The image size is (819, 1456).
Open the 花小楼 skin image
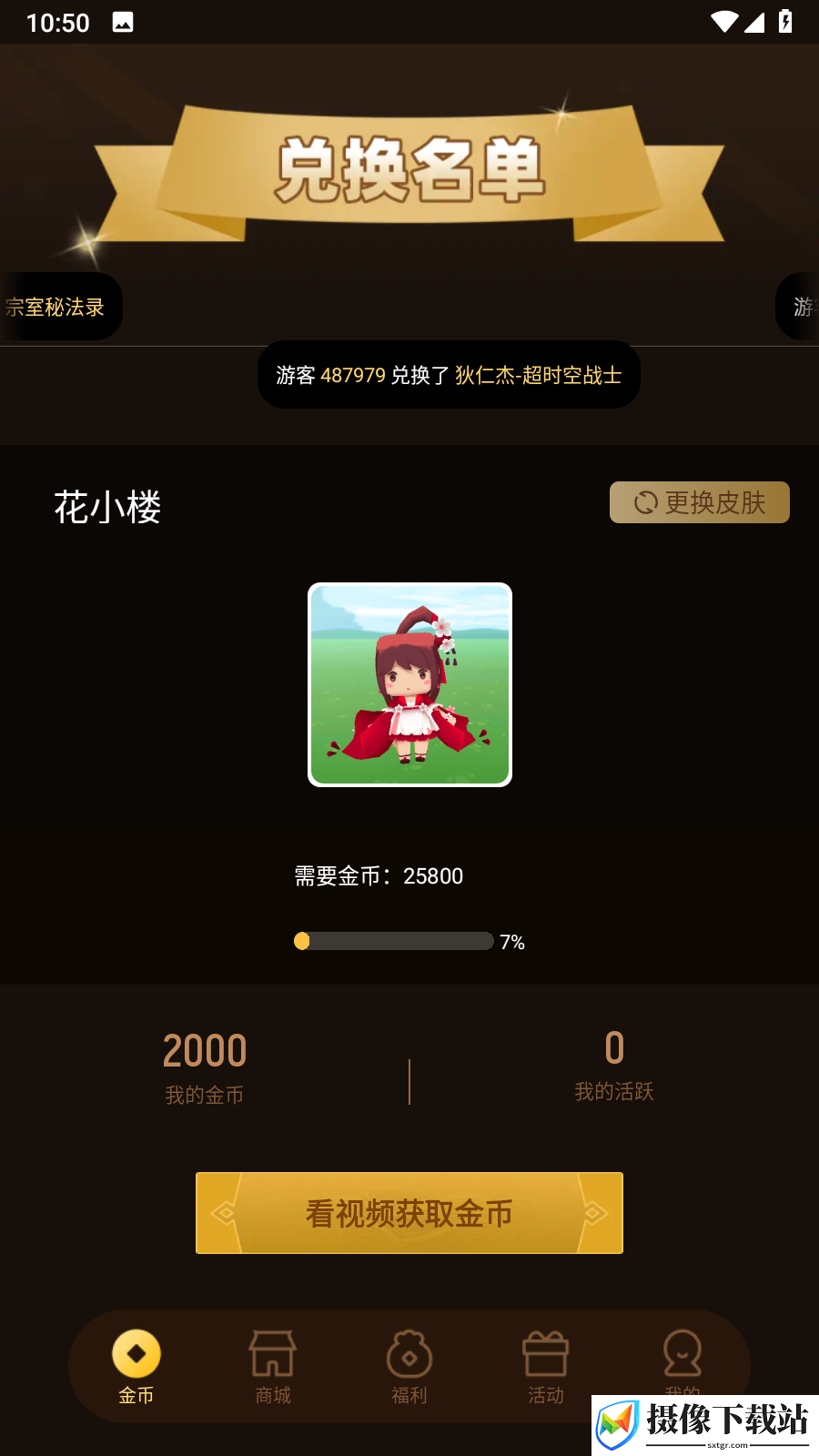click(409, 684)
